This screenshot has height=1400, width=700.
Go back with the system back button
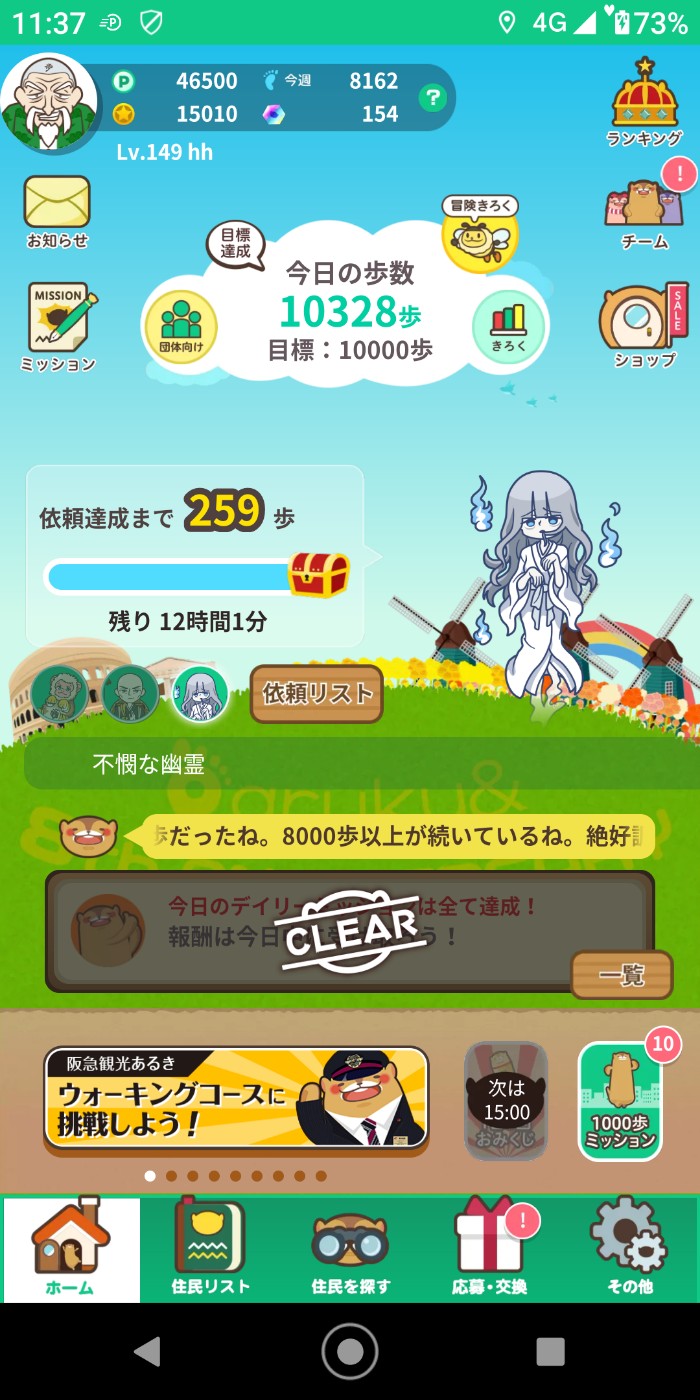[x=148, y=1351]
